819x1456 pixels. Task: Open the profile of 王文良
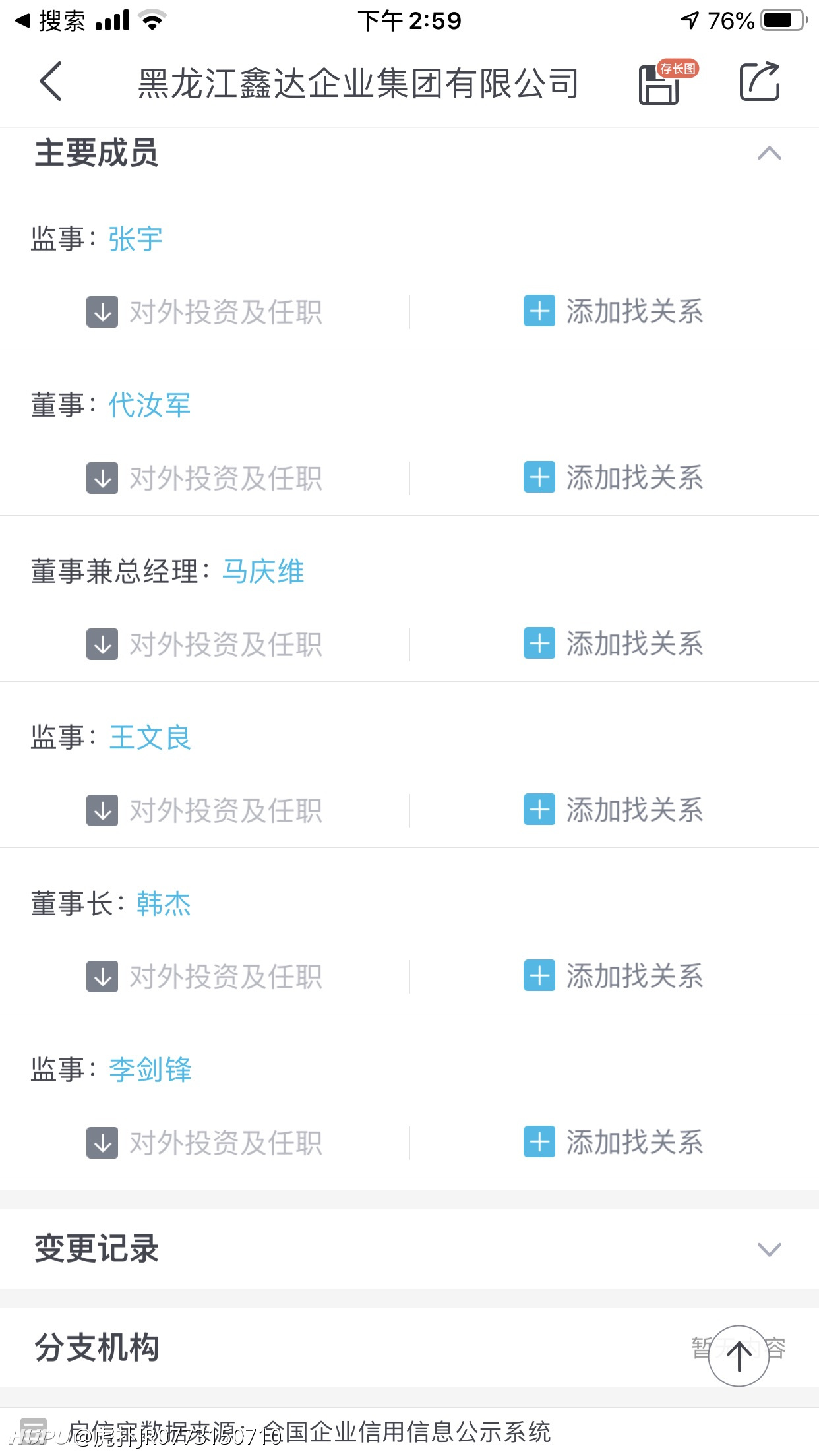(x=150, y=737)
